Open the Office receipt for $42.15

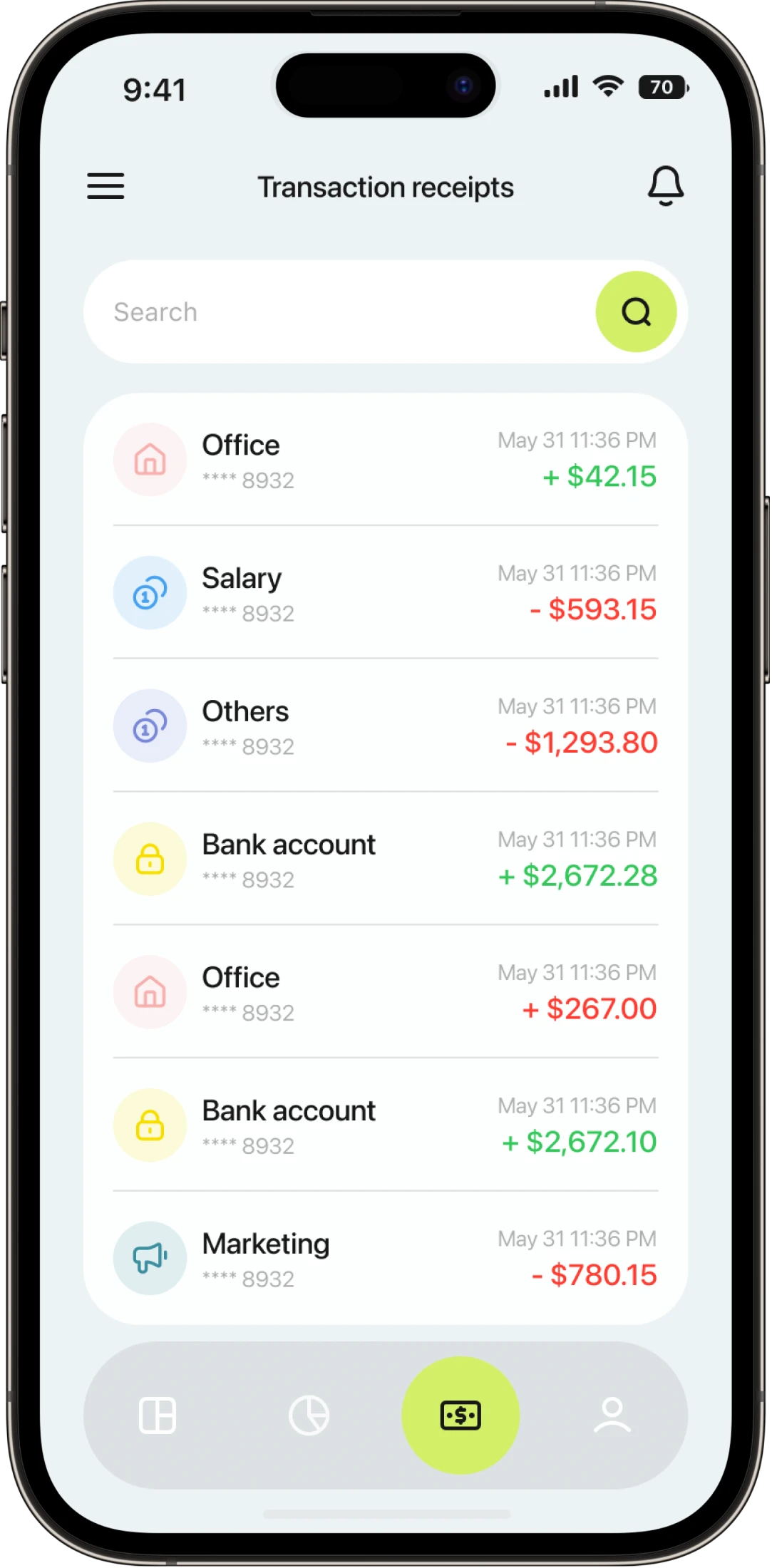point(385,460)
